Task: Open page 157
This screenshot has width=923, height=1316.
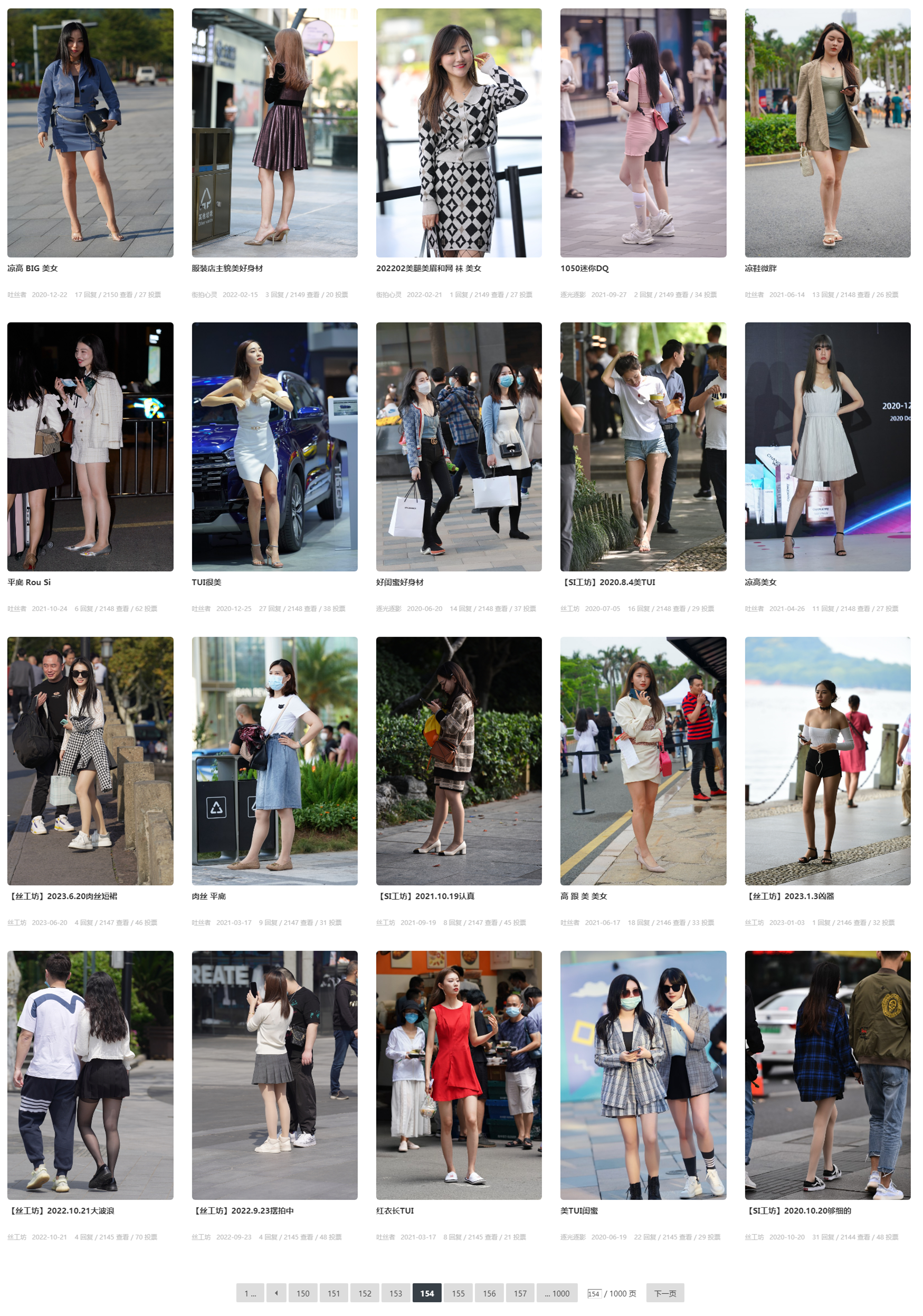Action: (519, 1293)
